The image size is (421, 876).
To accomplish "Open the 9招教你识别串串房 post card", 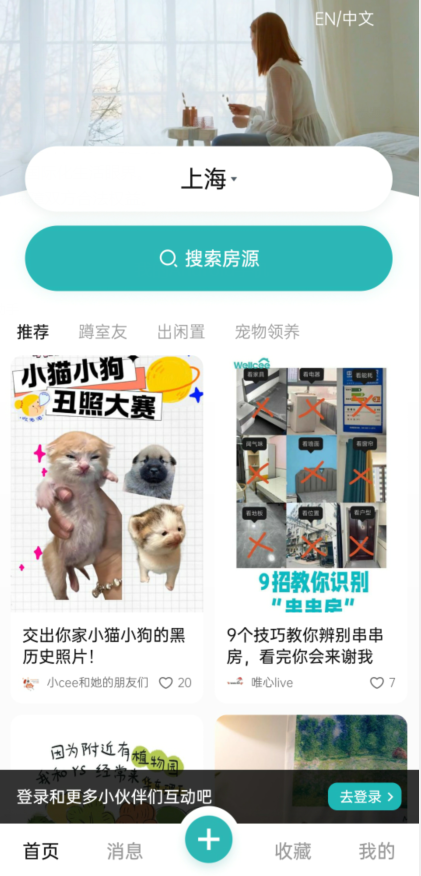I will pyautogui.click(x=311, y=529).
